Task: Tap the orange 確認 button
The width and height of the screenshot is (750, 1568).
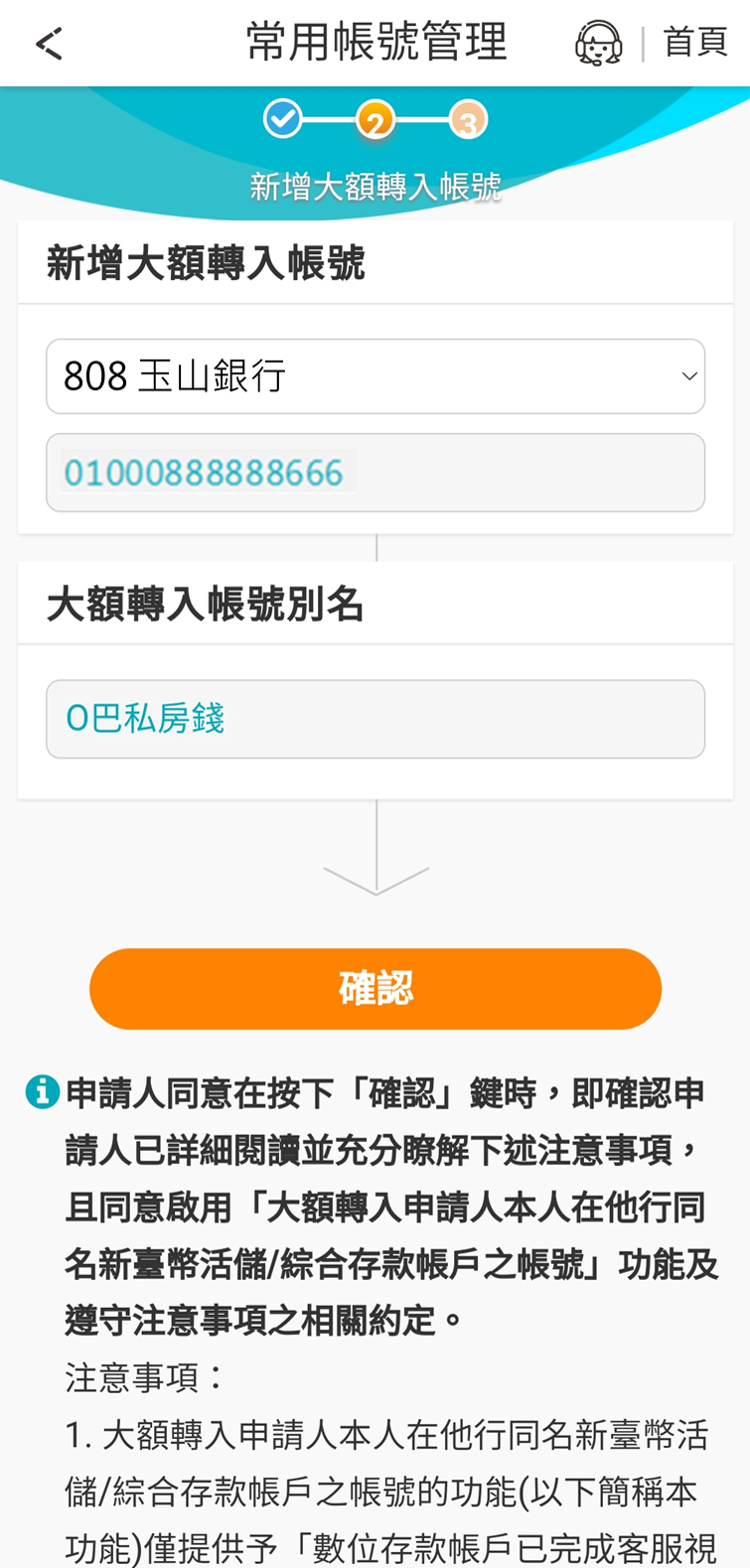Action: coord(375,989)
